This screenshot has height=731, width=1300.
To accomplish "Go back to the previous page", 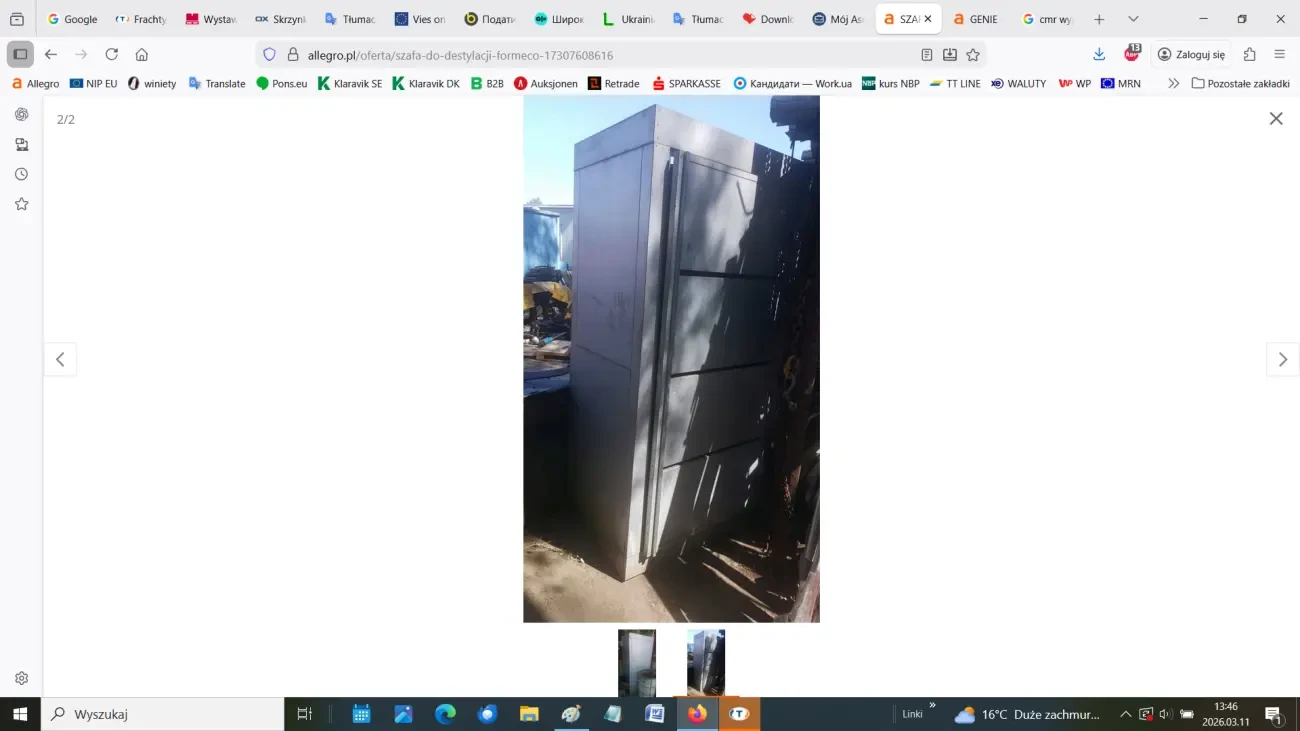I will [51, 55].
